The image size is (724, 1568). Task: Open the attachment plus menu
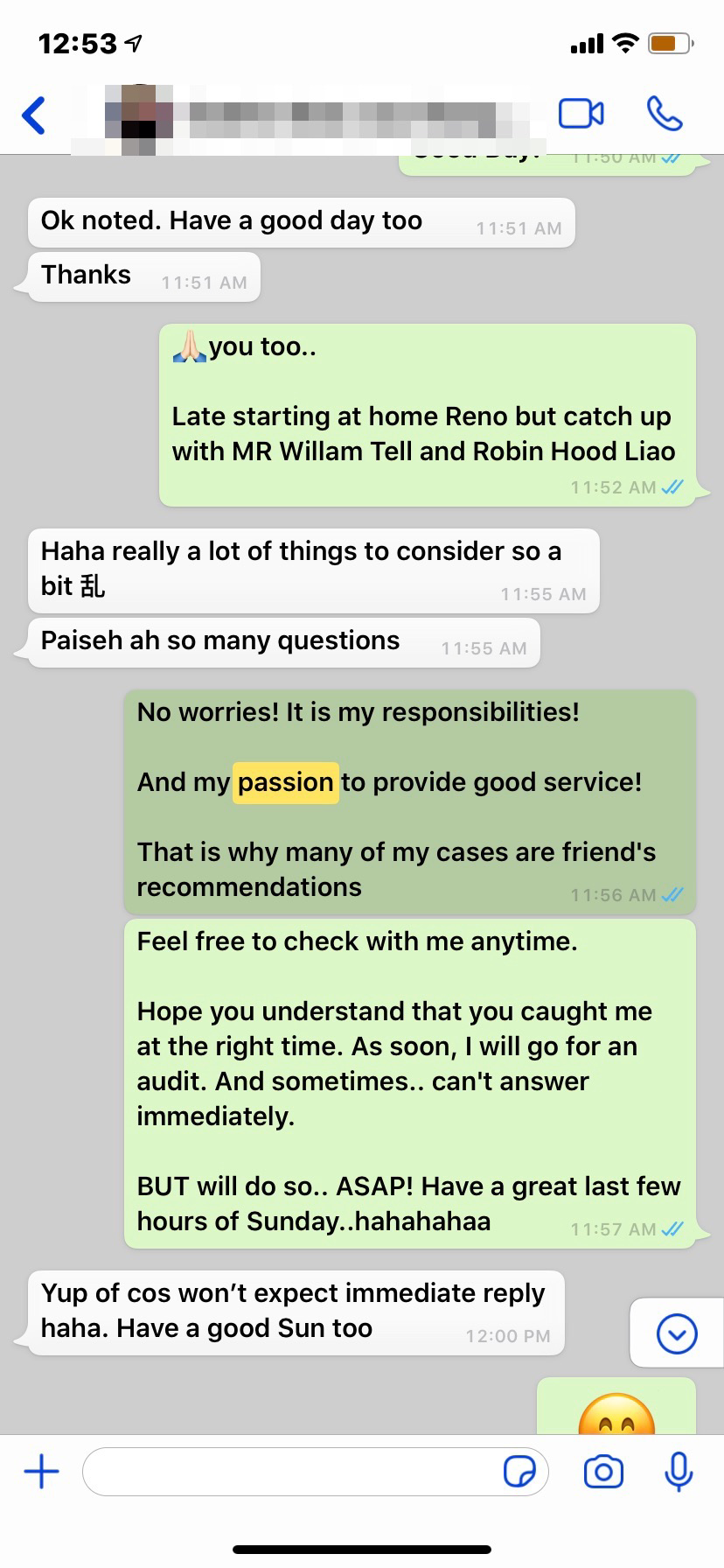[x=41, y=1471]
